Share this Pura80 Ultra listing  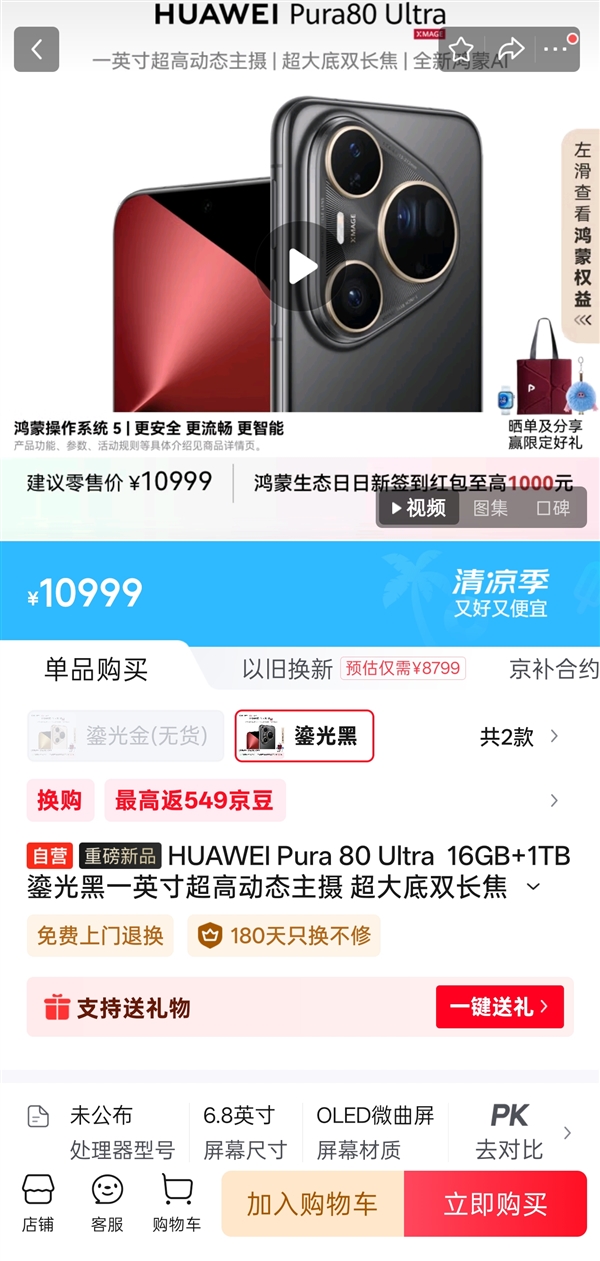tap(511, 49)
